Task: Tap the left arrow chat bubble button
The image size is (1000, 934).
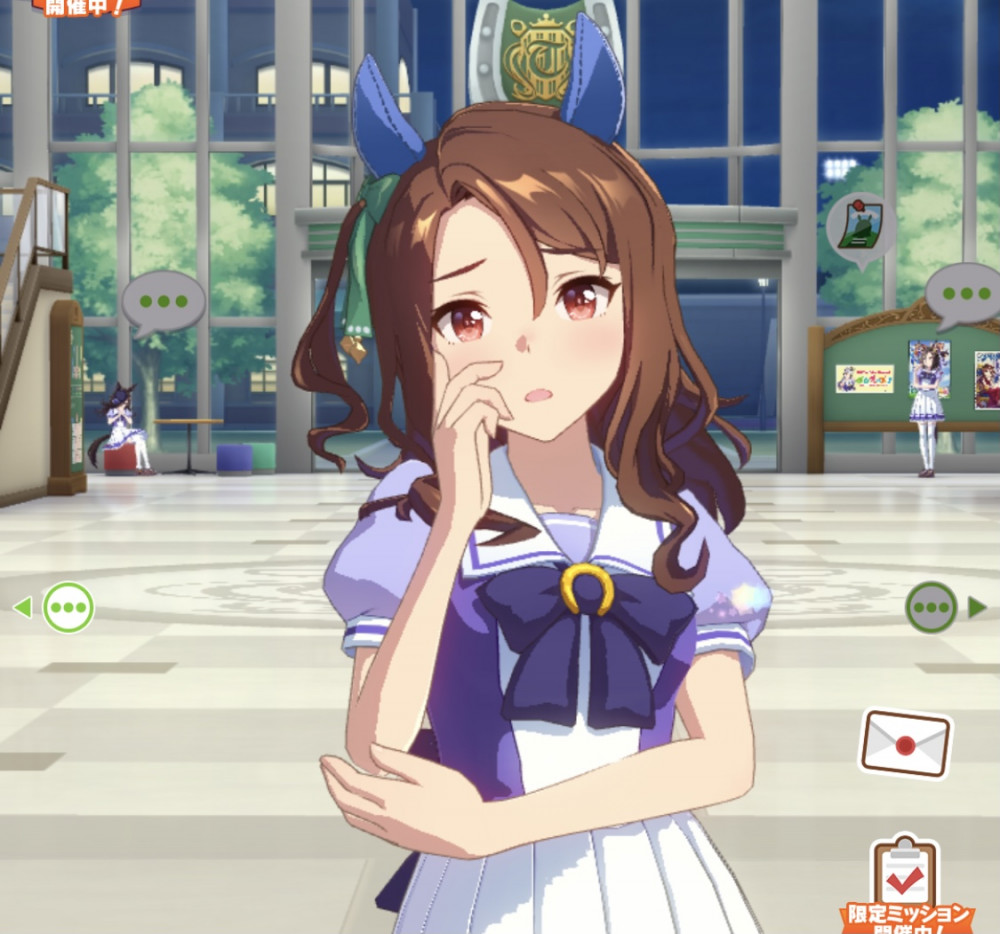Action: pos(67,607)
